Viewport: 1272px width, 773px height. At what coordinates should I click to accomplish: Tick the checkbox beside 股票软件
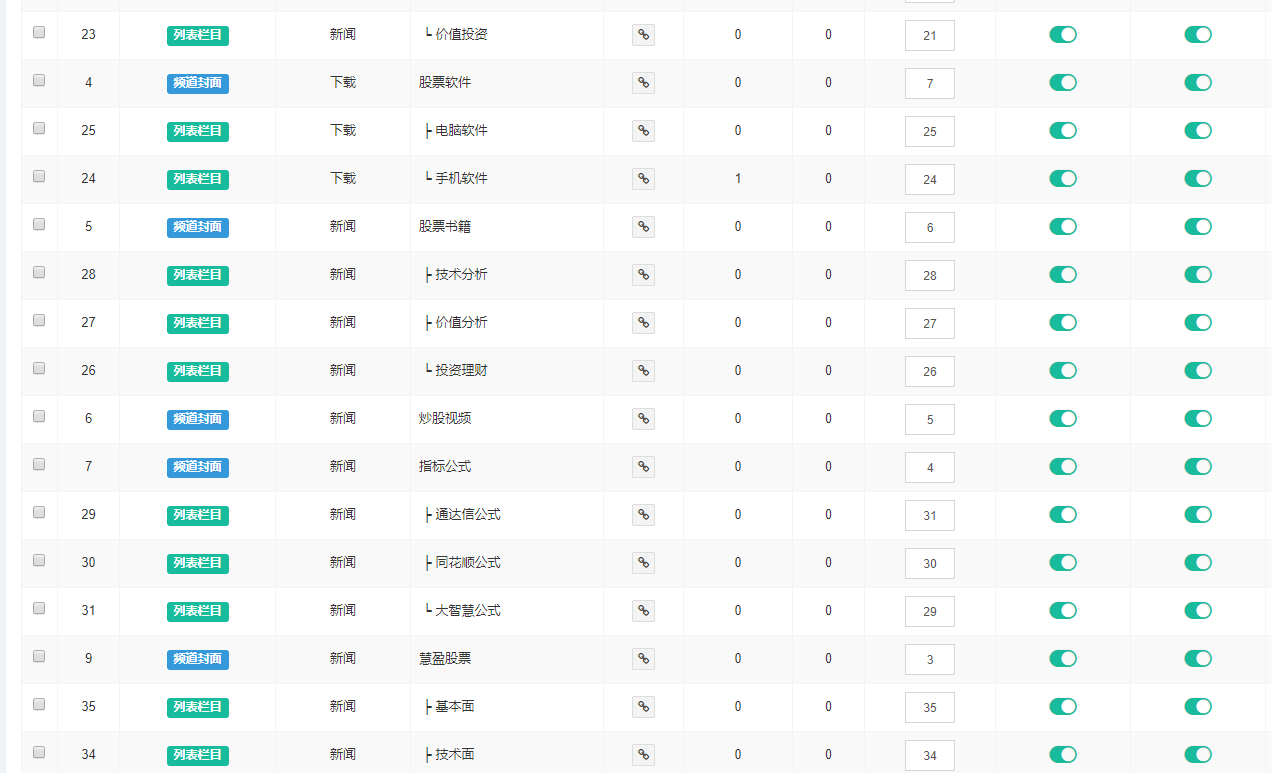pyautogui.click(x=39, y=80)
